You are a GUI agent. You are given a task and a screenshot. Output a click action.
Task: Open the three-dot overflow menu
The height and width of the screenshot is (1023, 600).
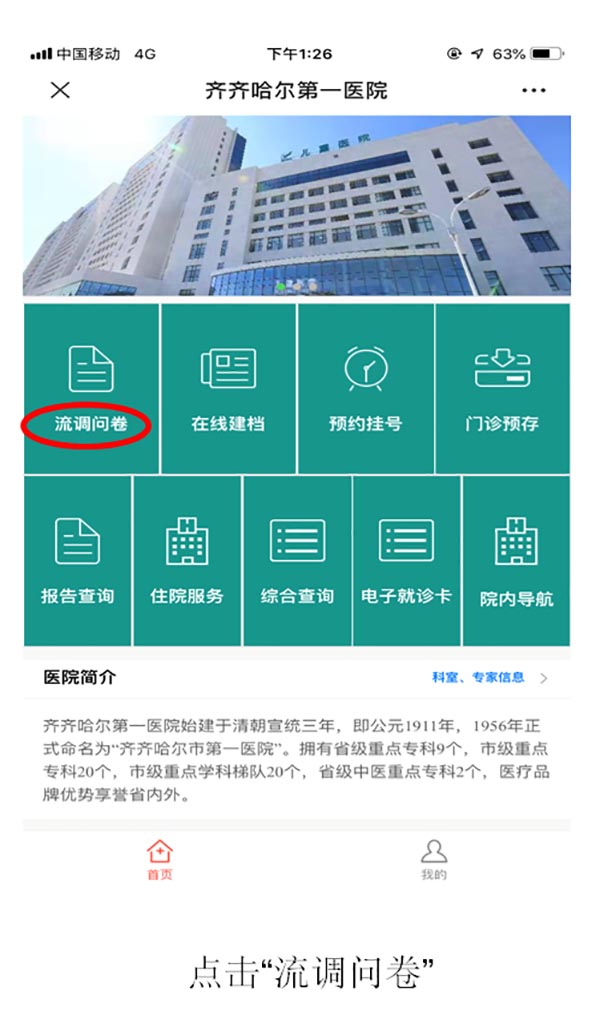(534, 90)
